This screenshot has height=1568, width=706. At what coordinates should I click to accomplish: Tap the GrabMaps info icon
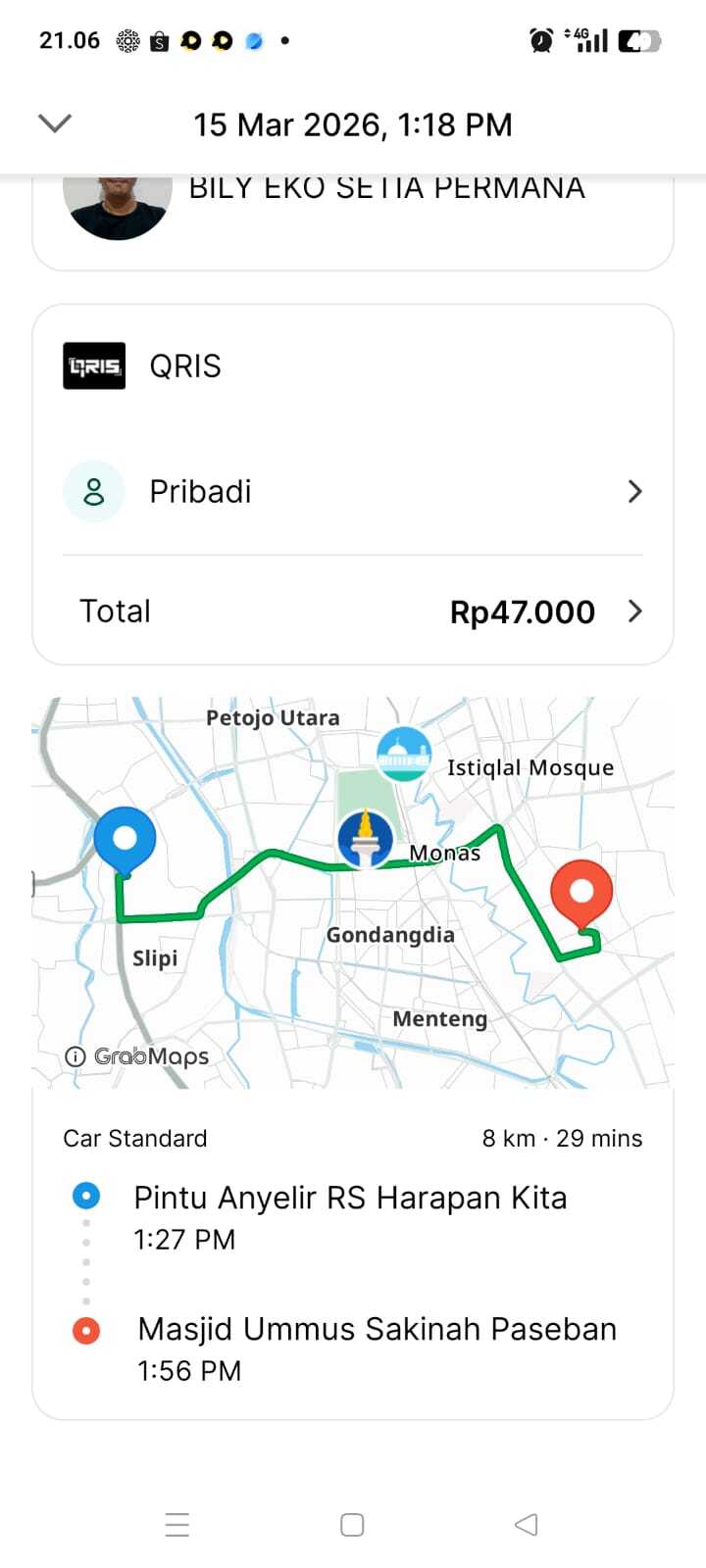pos(76,1056)
